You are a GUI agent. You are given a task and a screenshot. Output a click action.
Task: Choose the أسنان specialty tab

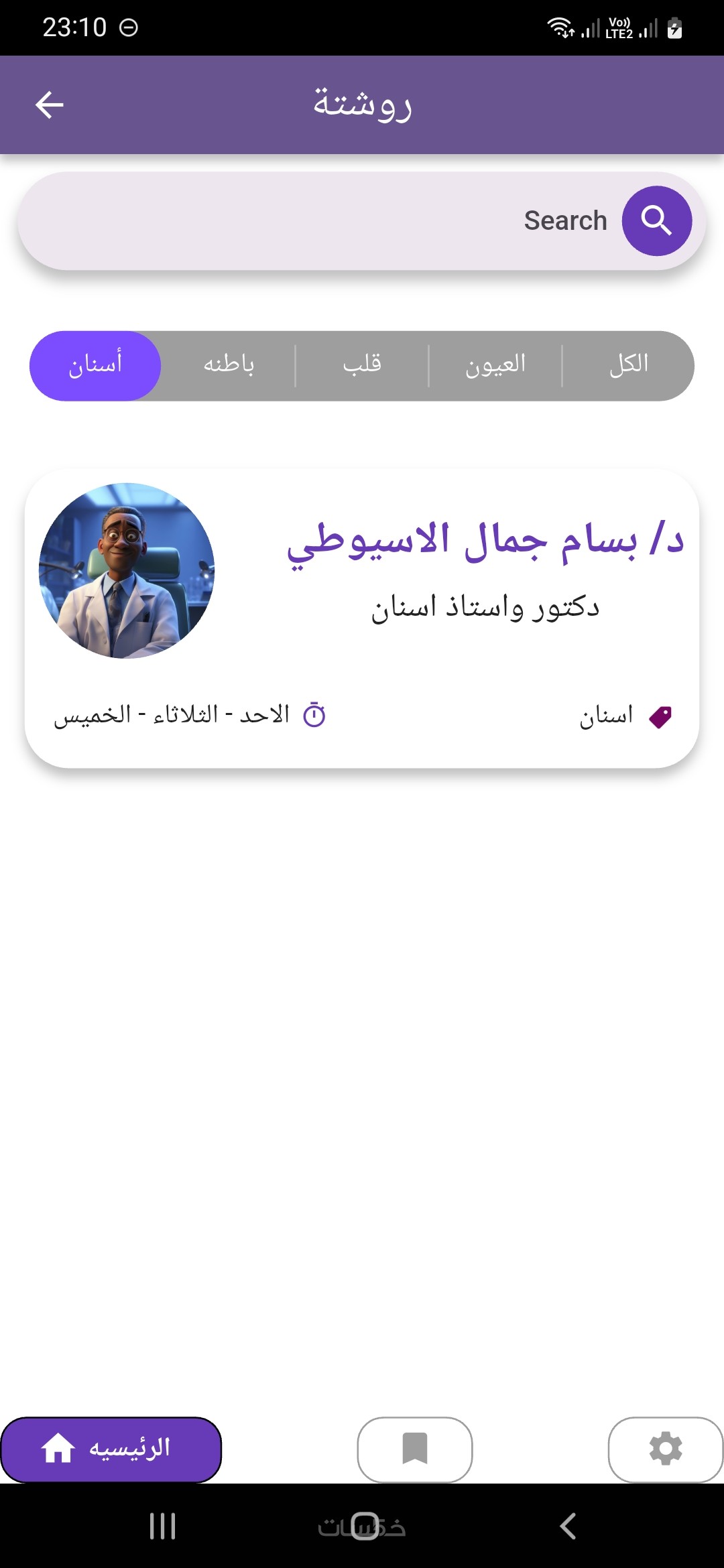coord(95,365)
